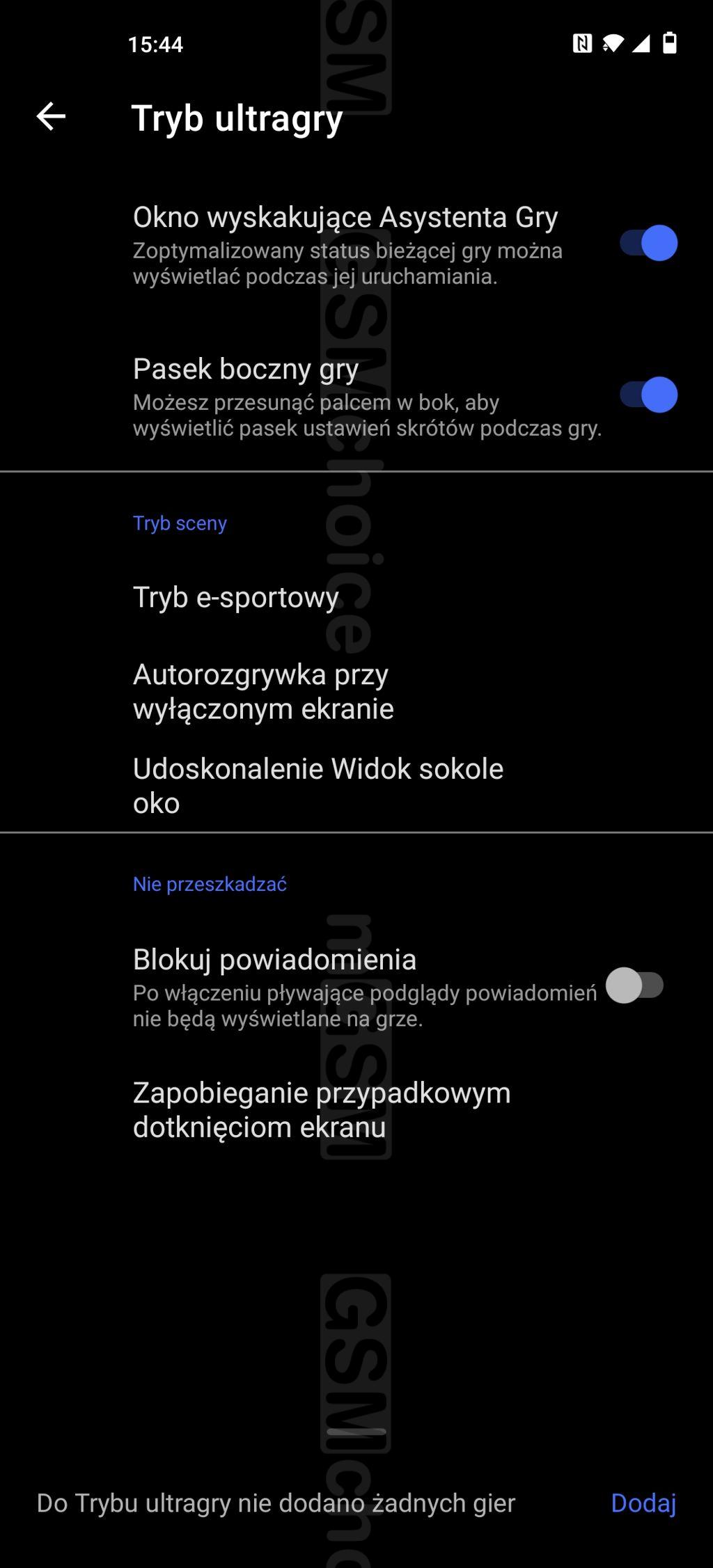
Task: Go back from Tryb ultragry
Action: tap(51, 116)
